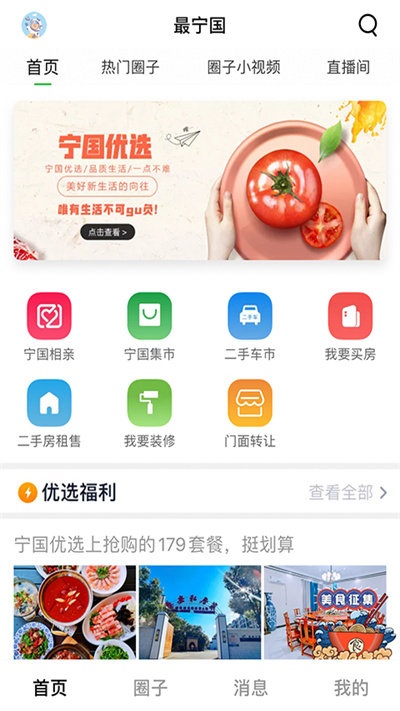Open the search magnifier icon

click(368, 25)
